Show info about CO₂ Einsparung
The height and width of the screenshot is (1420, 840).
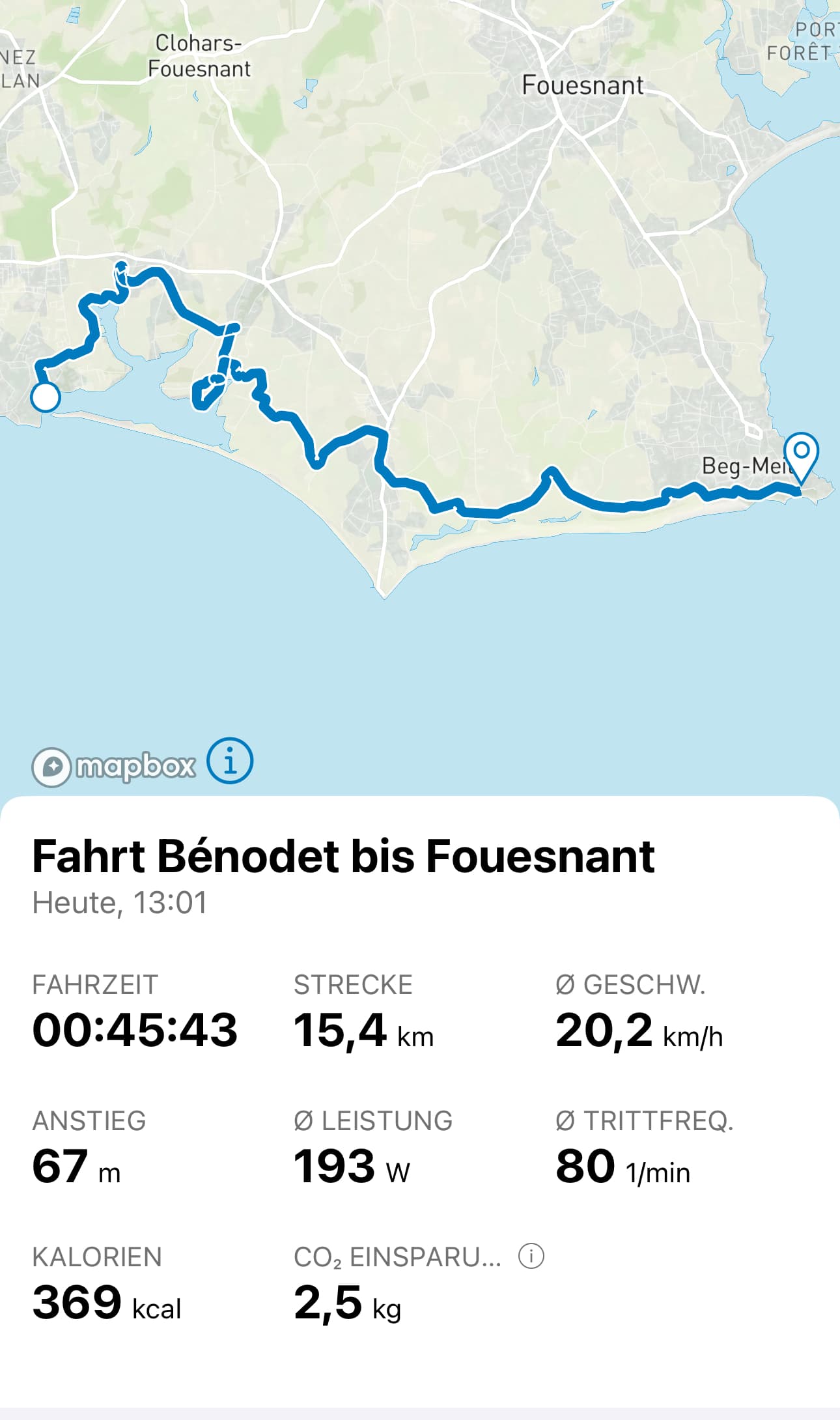tap(531, 1256)
